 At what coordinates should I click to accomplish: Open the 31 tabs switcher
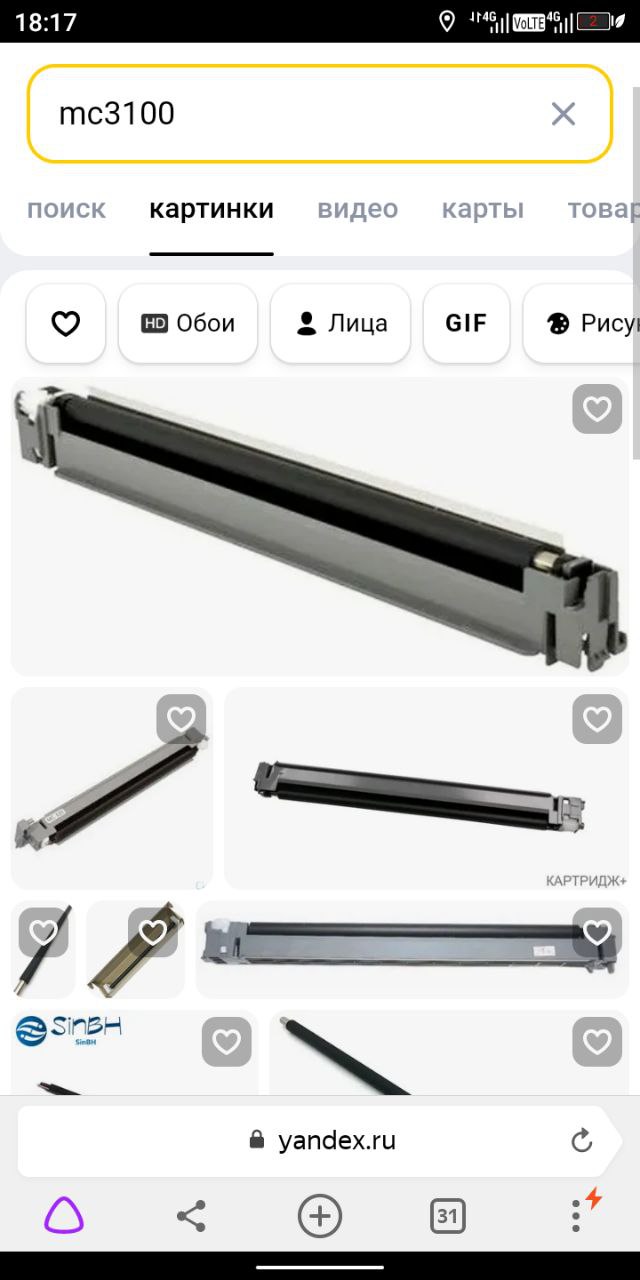(447, 1216)
